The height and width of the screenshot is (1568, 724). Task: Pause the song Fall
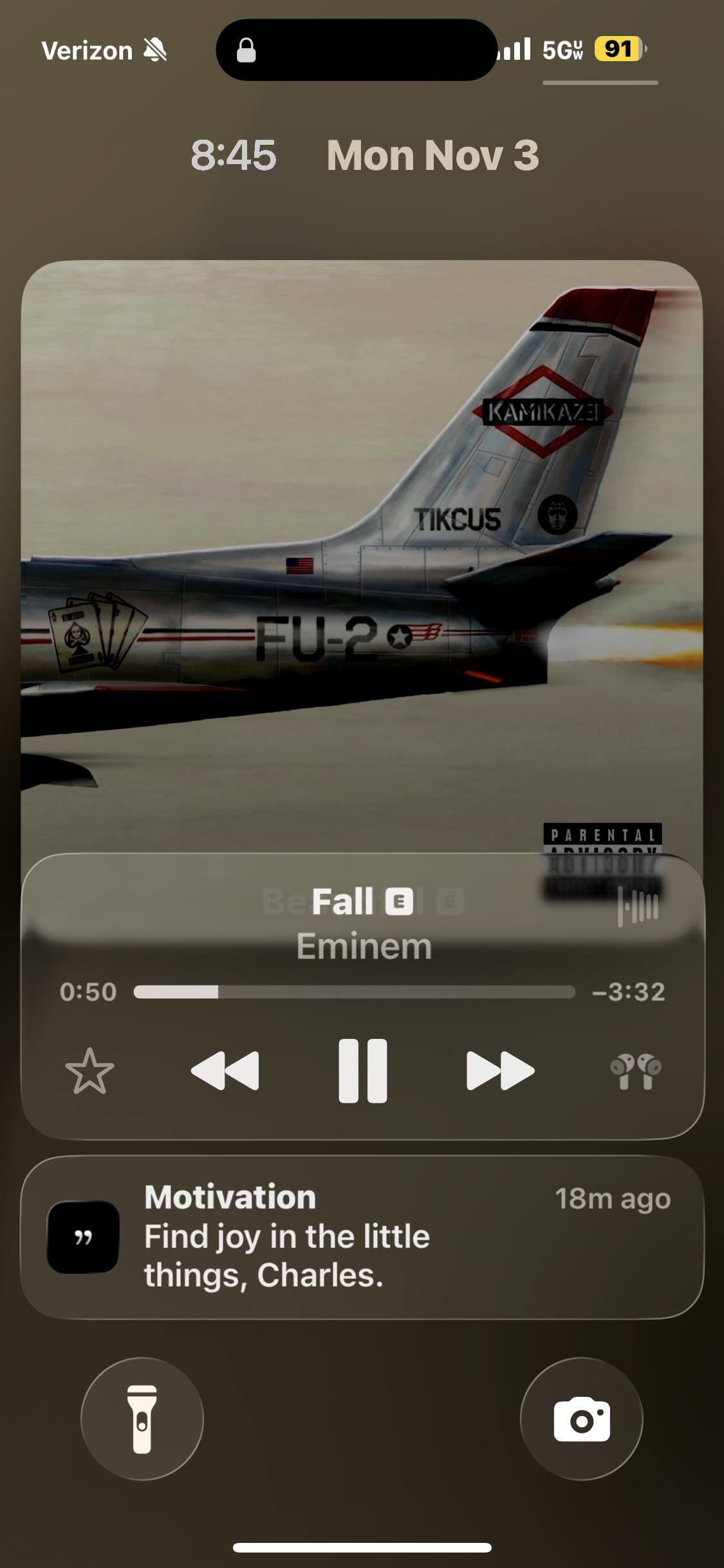[x=362, y=1070]
